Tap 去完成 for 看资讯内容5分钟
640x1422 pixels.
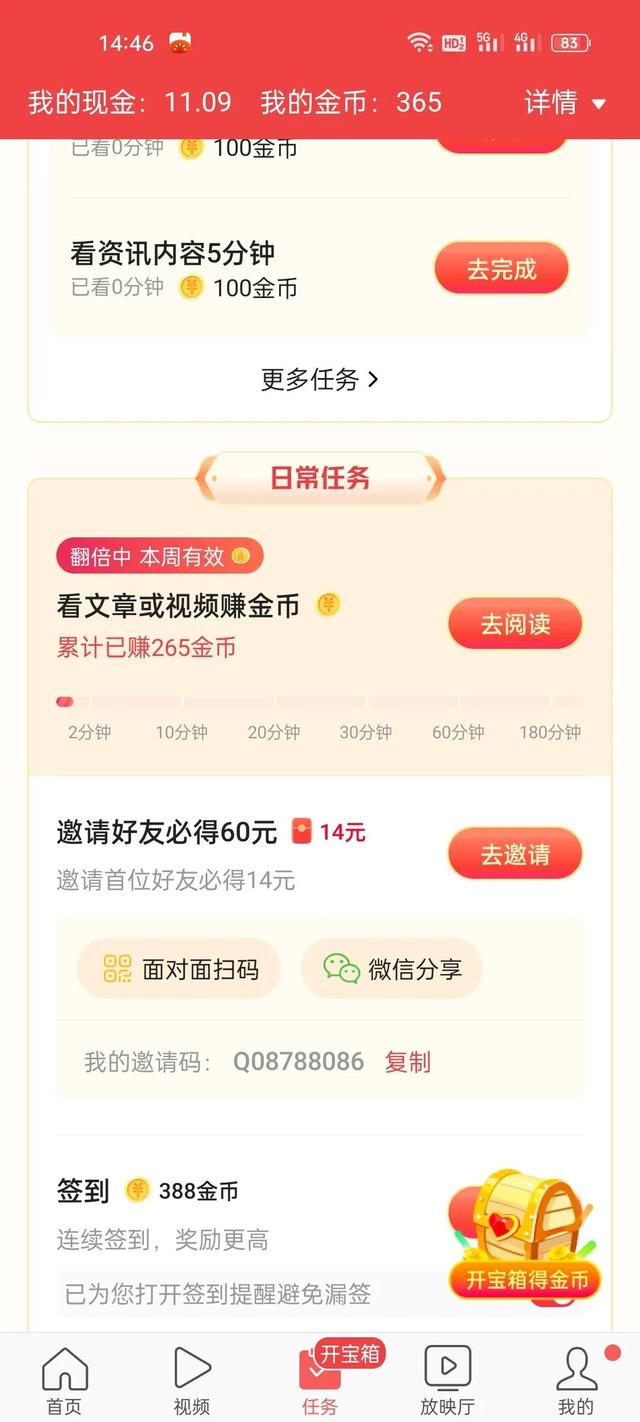tap(501, 269)
